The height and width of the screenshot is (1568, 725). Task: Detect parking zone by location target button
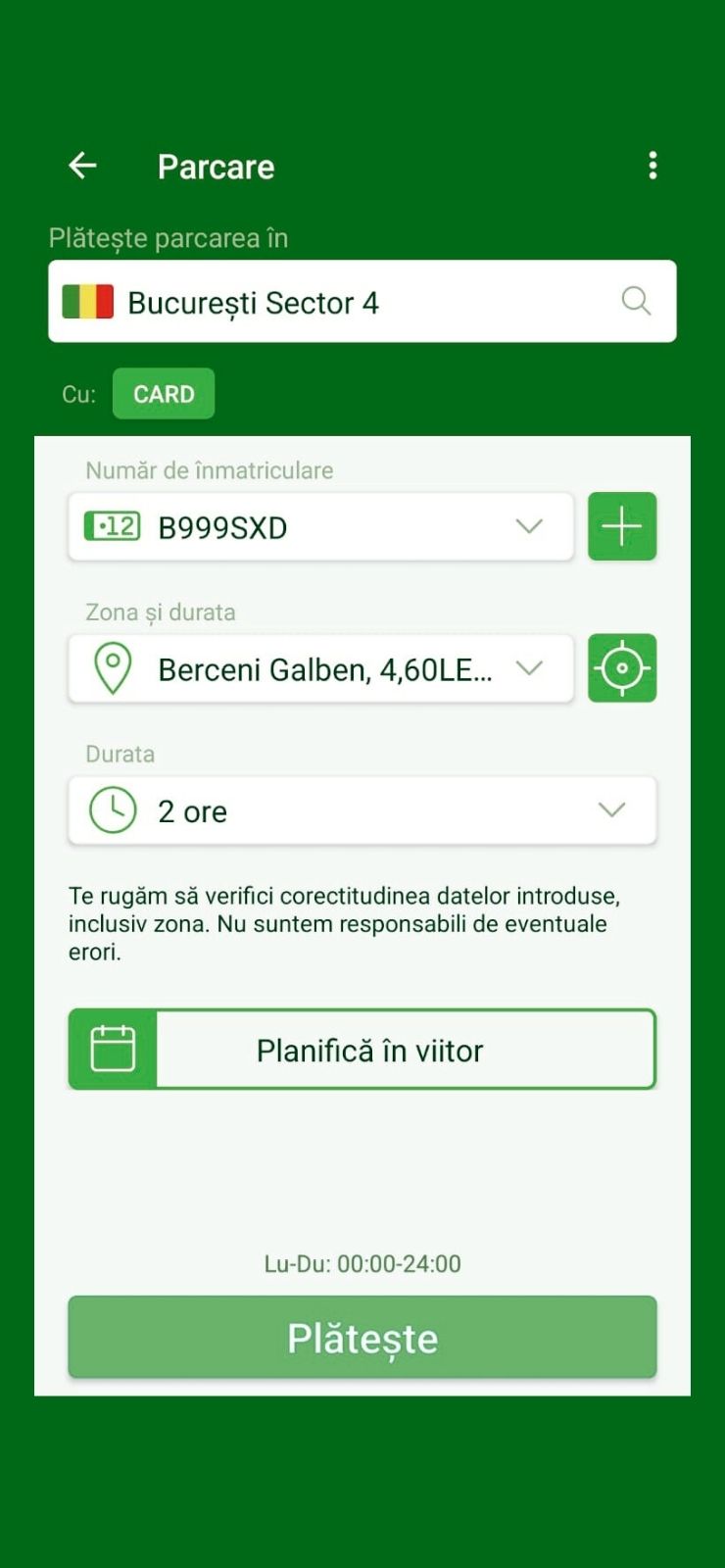621,669
